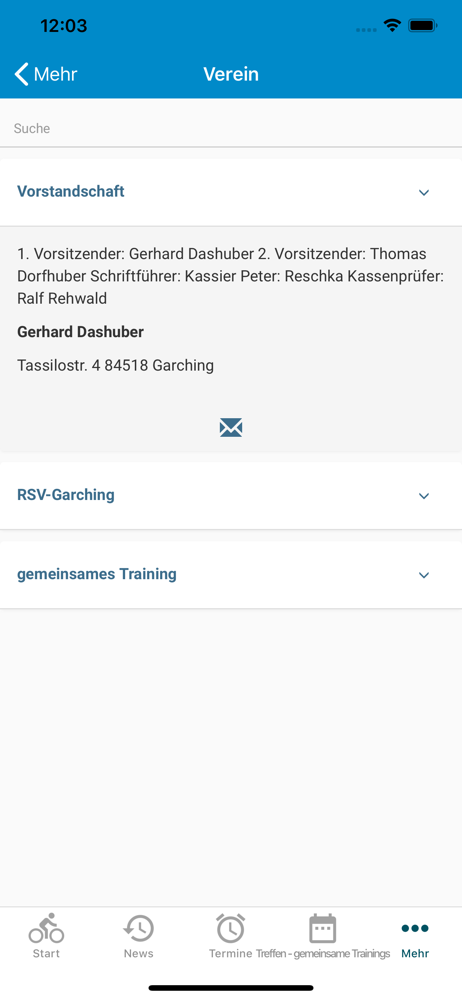Select the Mehr tab
The width and height of the screenshot is (462, 1000).
pyautogui.click(x=415, y=936)
